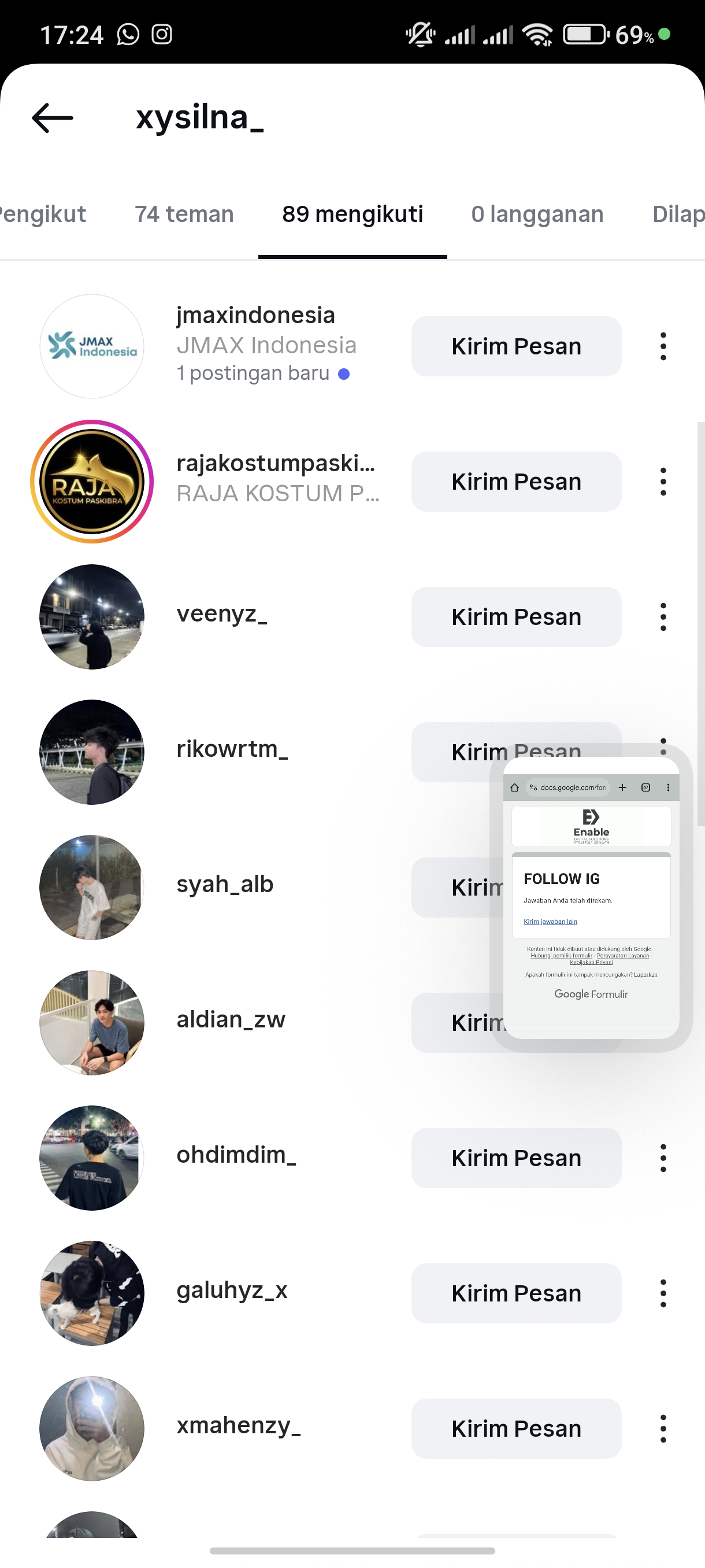705x1568 pixels.
Task: Switch to the 74 teman tab
Action: tap(184, 215)
